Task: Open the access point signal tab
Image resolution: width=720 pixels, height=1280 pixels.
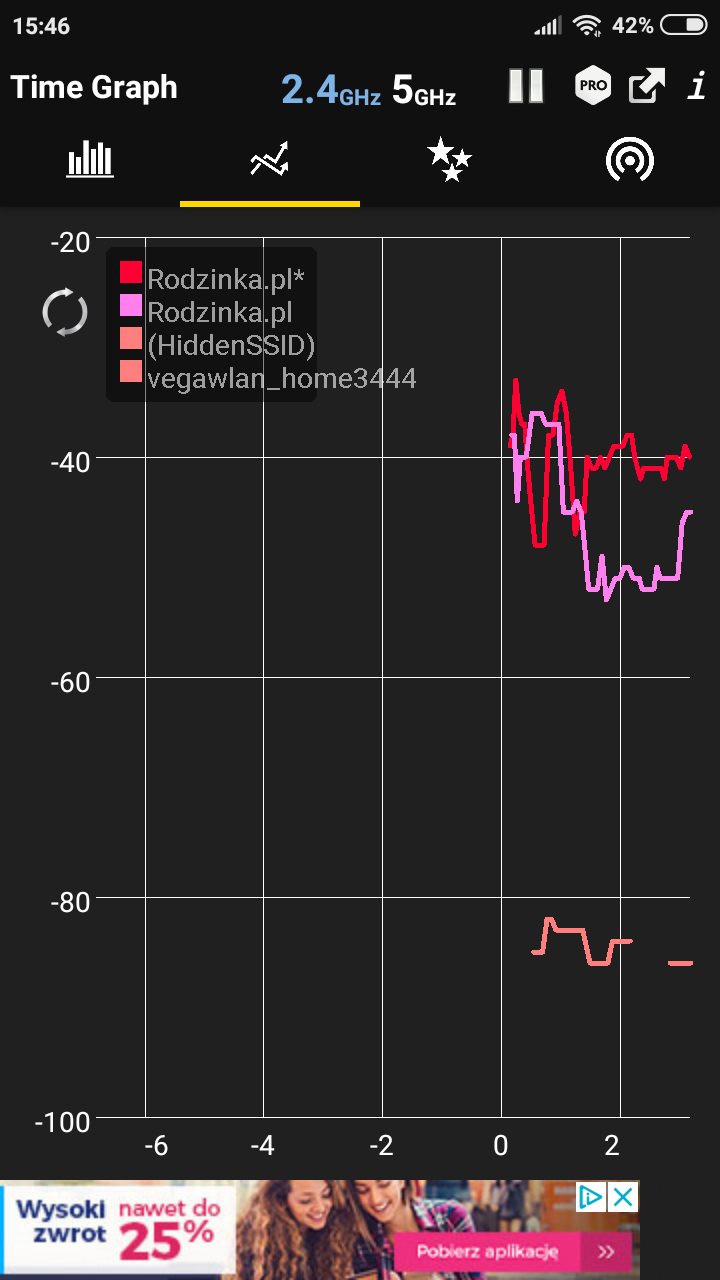Action: [630, 160]
